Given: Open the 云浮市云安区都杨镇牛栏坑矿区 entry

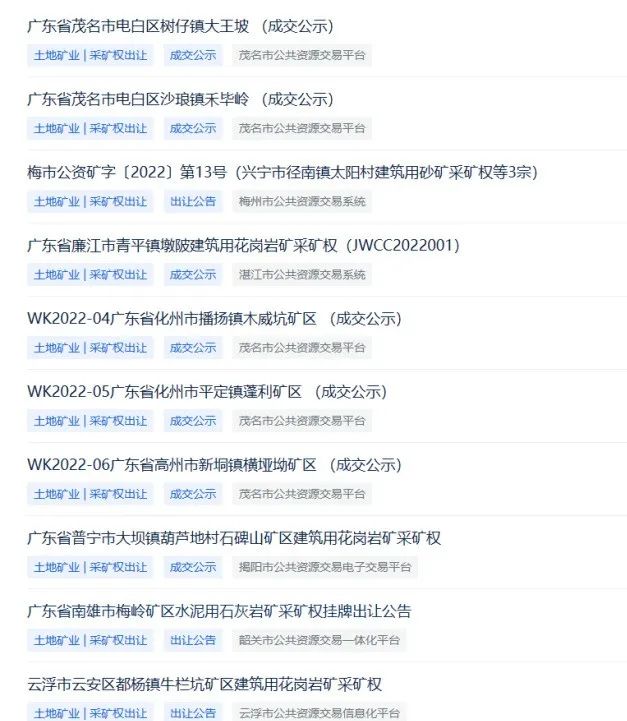Looking at the screenshot, I should [x=205, y=685].
